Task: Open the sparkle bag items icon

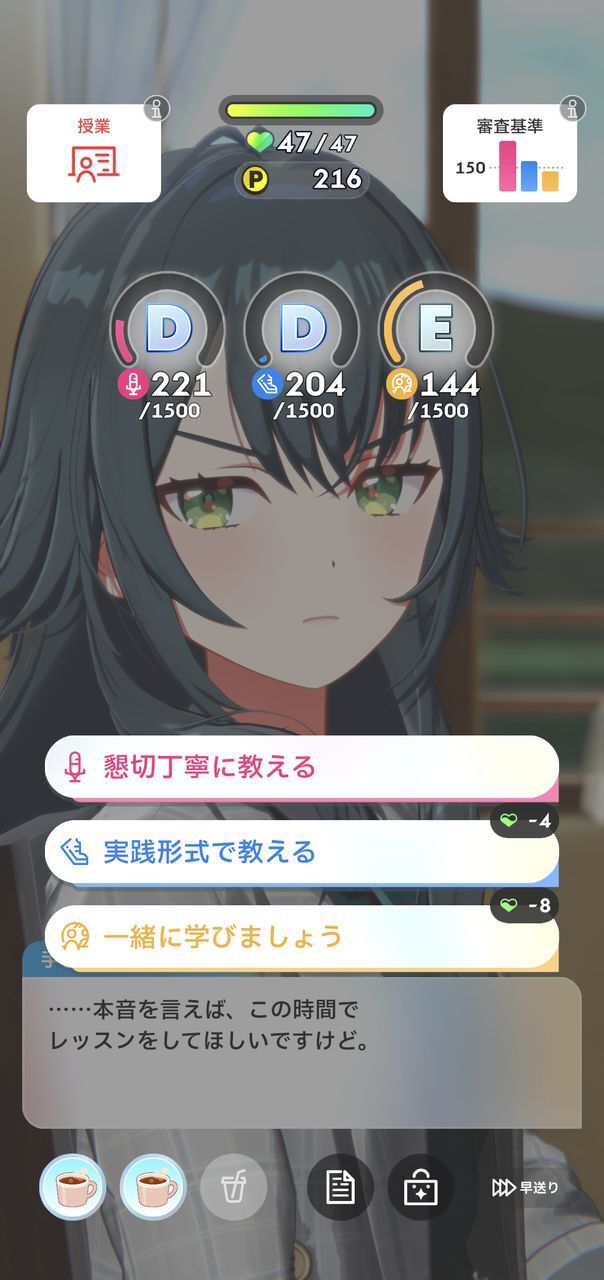Action: (421, 1188)
